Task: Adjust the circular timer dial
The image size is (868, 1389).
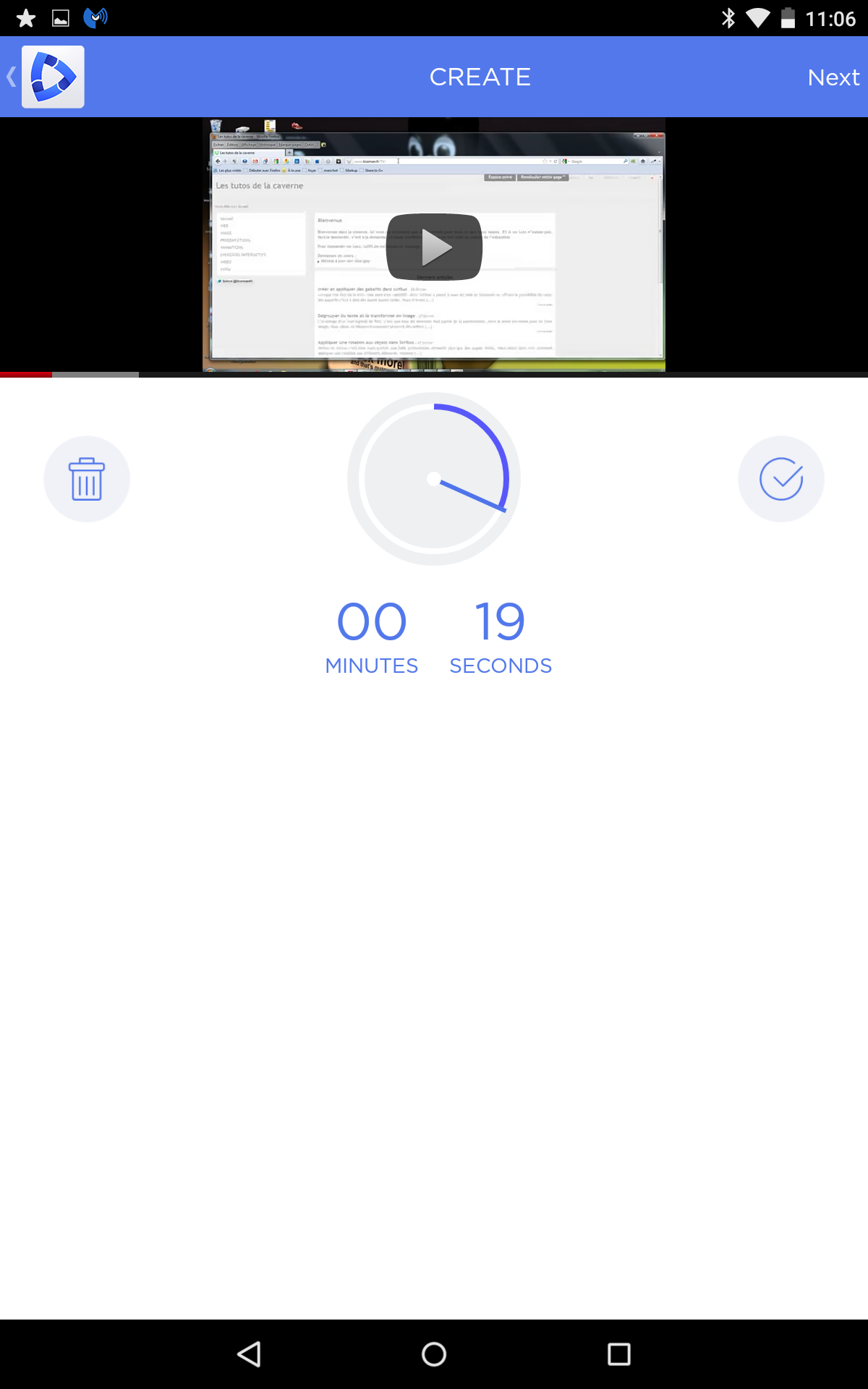Action: click(x=434, y=479)
